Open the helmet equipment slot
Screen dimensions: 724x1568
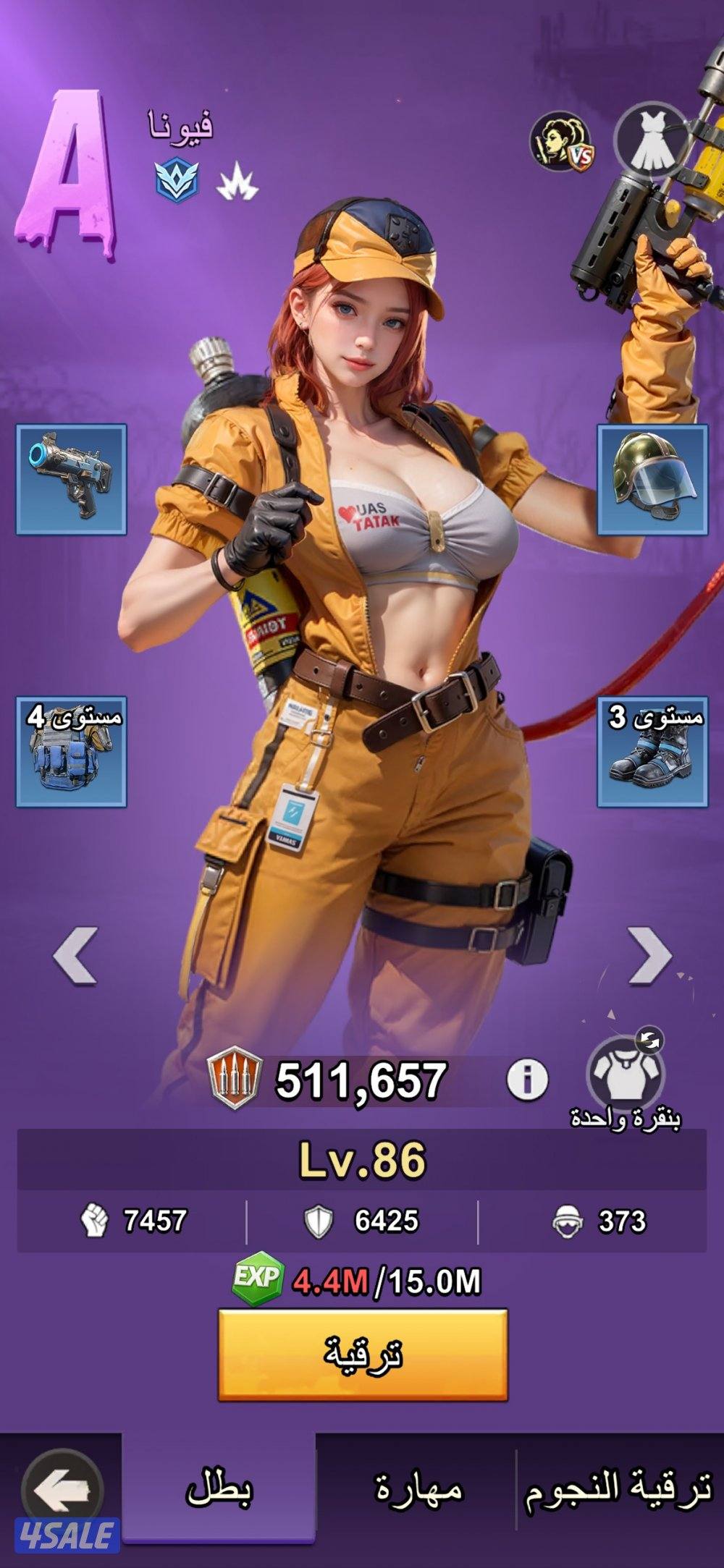pyautogui.click(x=652, y=479)
